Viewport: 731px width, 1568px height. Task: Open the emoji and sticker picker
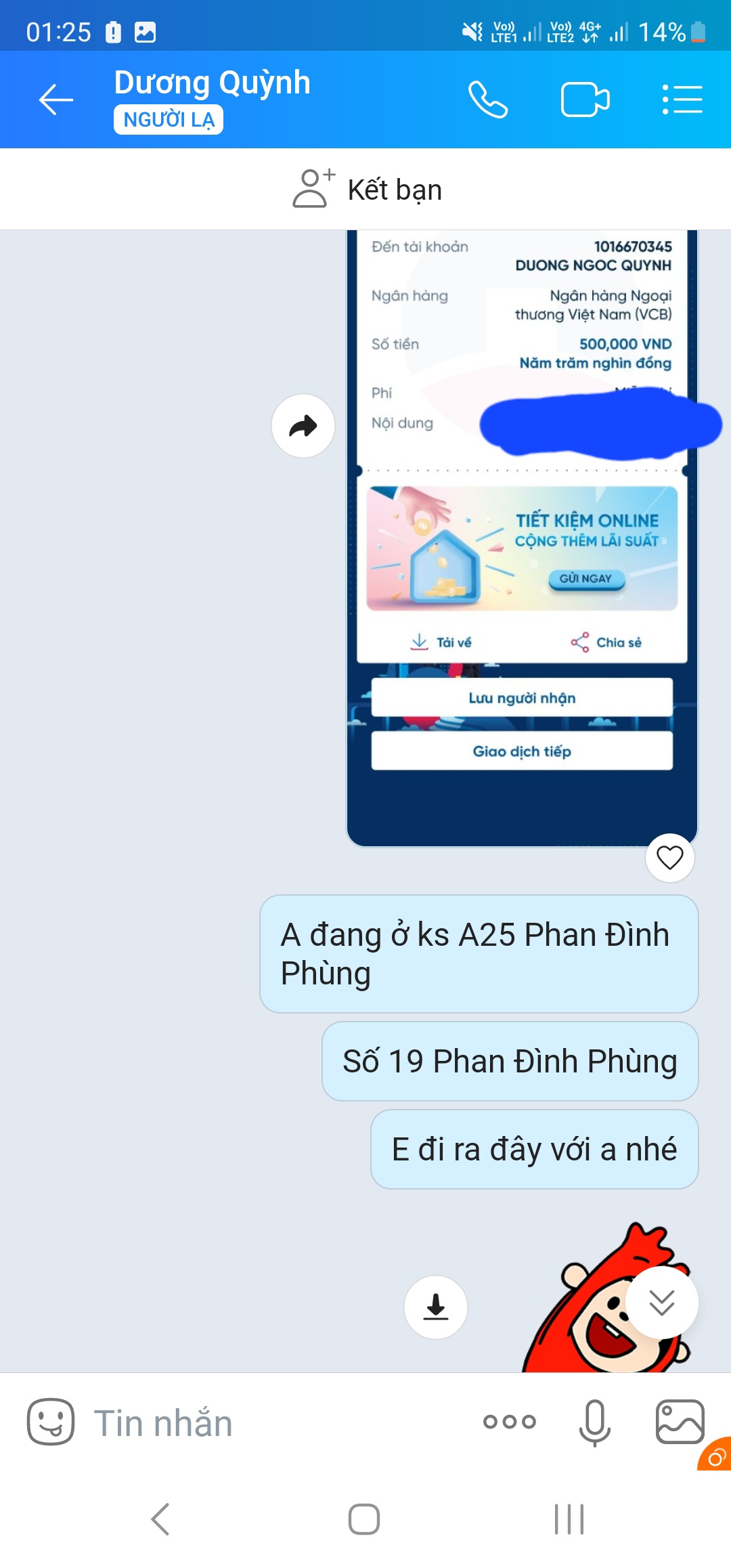coord(51,1422)
